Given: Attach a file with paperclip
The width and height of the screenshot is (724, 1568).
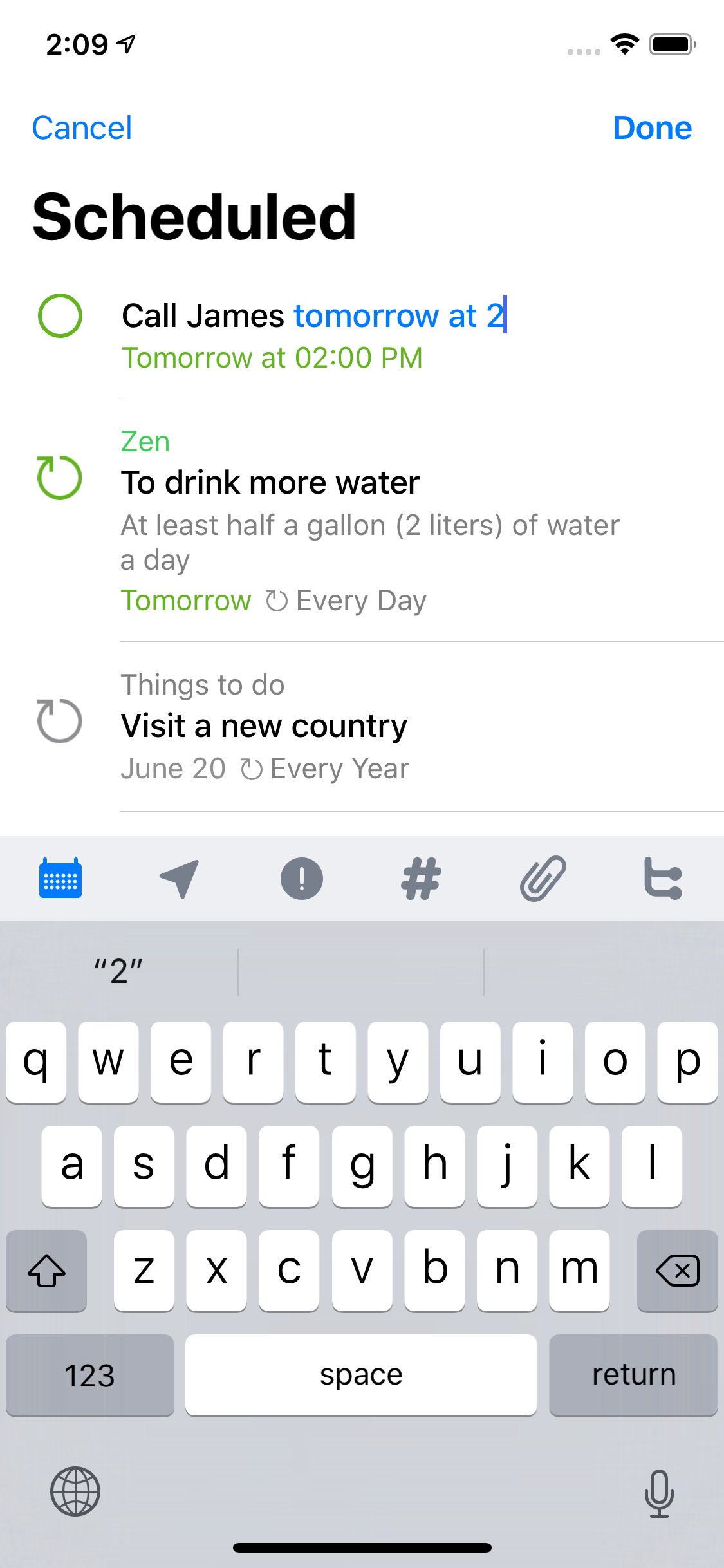Looking at the screenshot, I should click(543, 879).
